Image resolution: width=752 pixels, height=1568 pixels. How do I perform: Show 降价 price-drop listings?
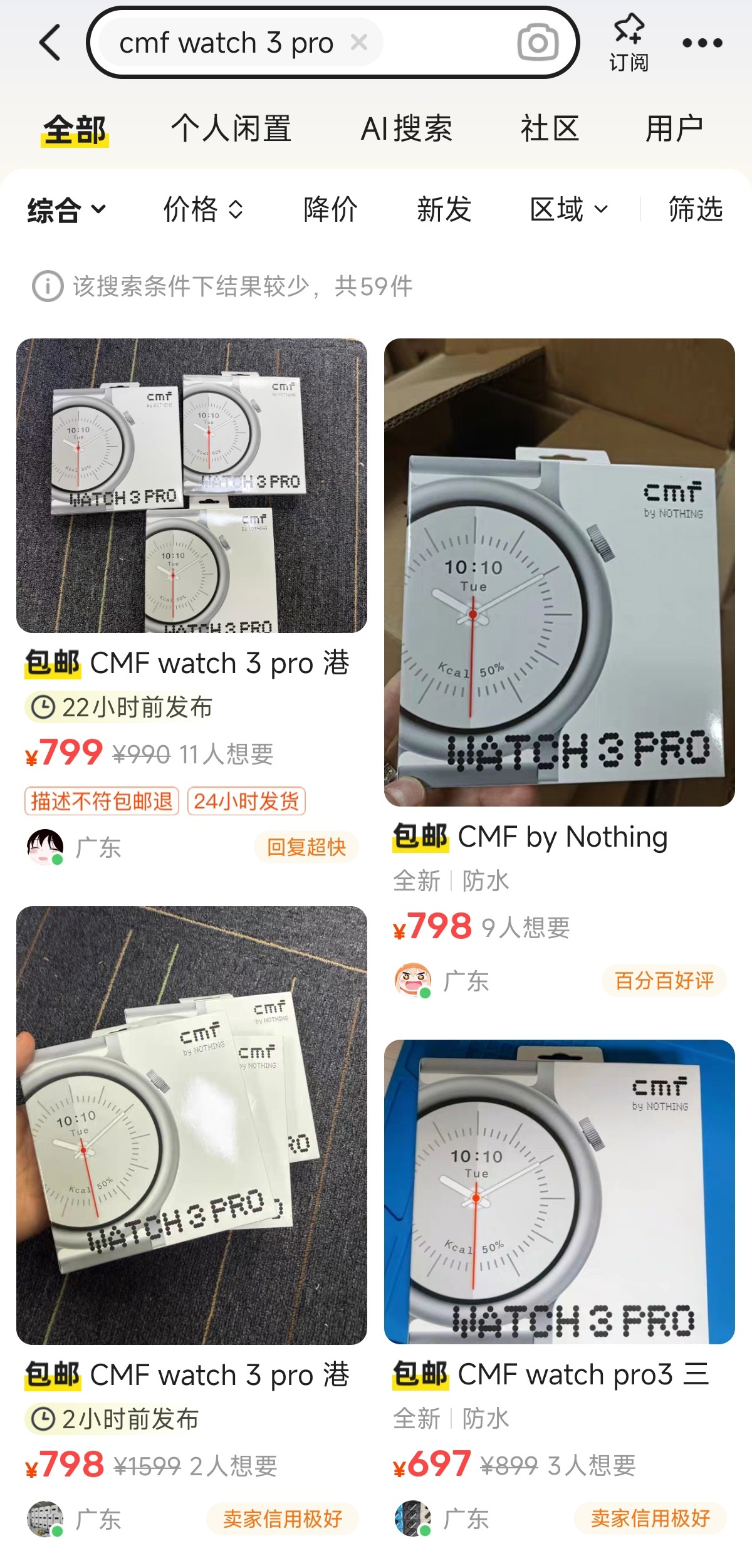(330, 209)
